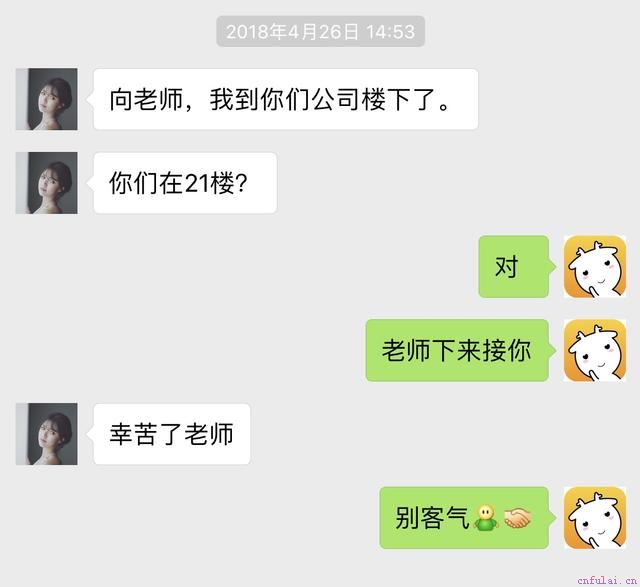The width and height of the screenshot is (640, 587).
Task: View own profile avatar beside "对"
Action: (594, 267)
